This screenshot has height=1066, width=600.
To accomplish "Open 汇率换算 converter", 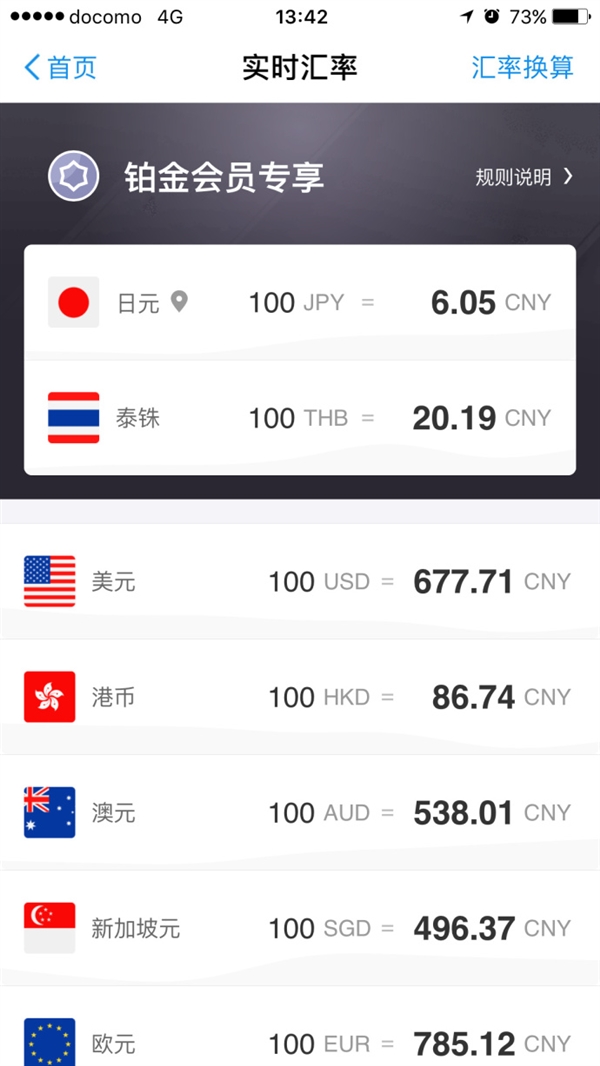I will pos(522,67).
